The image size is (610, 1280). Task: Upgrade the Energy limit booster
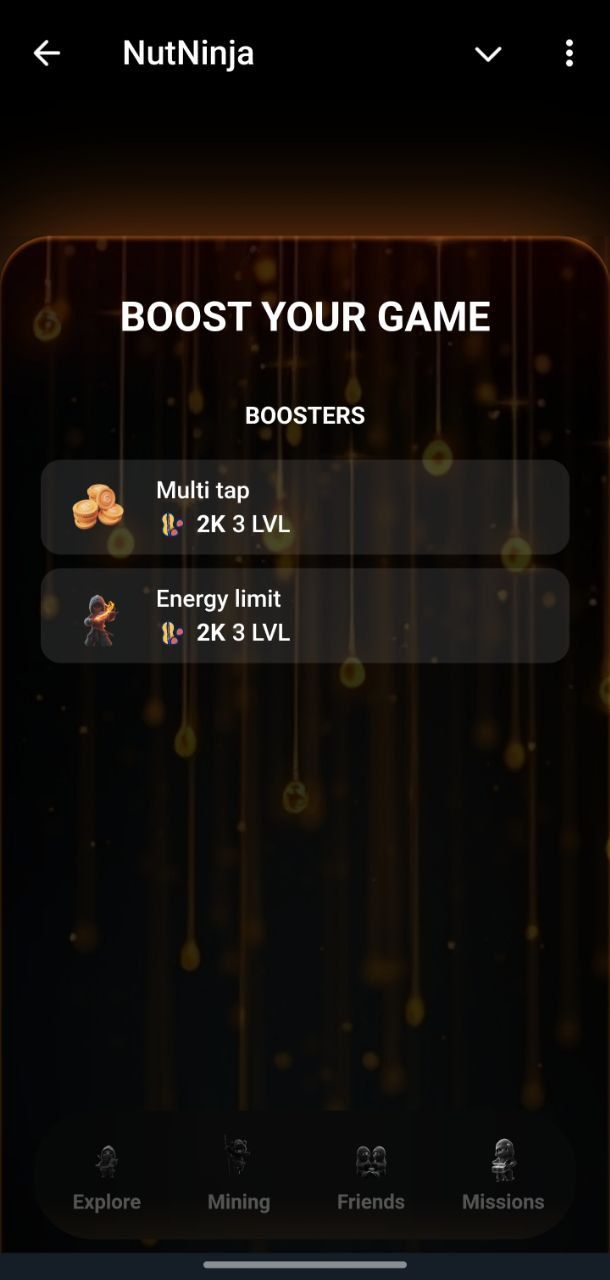tap(305, 616)
